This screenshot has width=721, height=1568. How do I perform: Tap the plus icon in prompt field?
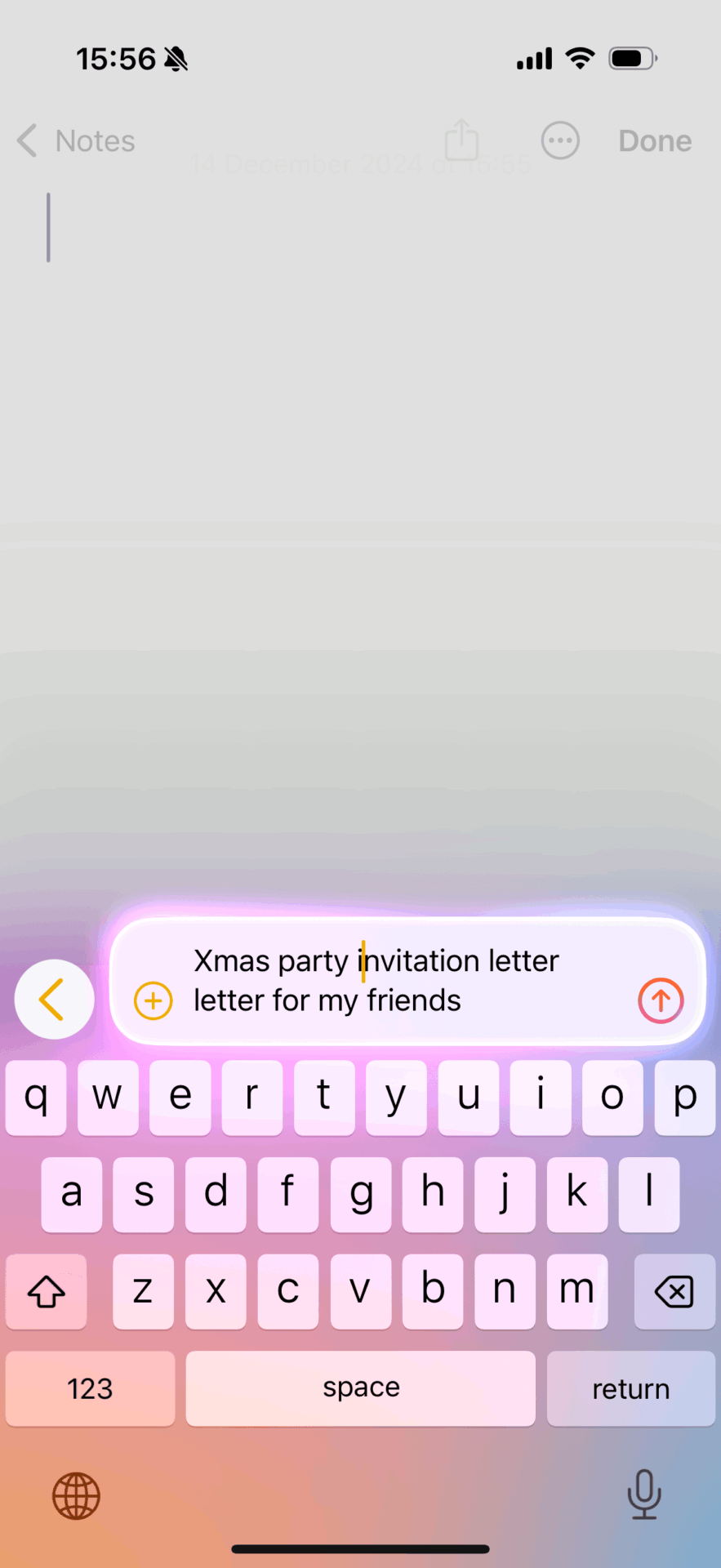tap(153, 1001)
